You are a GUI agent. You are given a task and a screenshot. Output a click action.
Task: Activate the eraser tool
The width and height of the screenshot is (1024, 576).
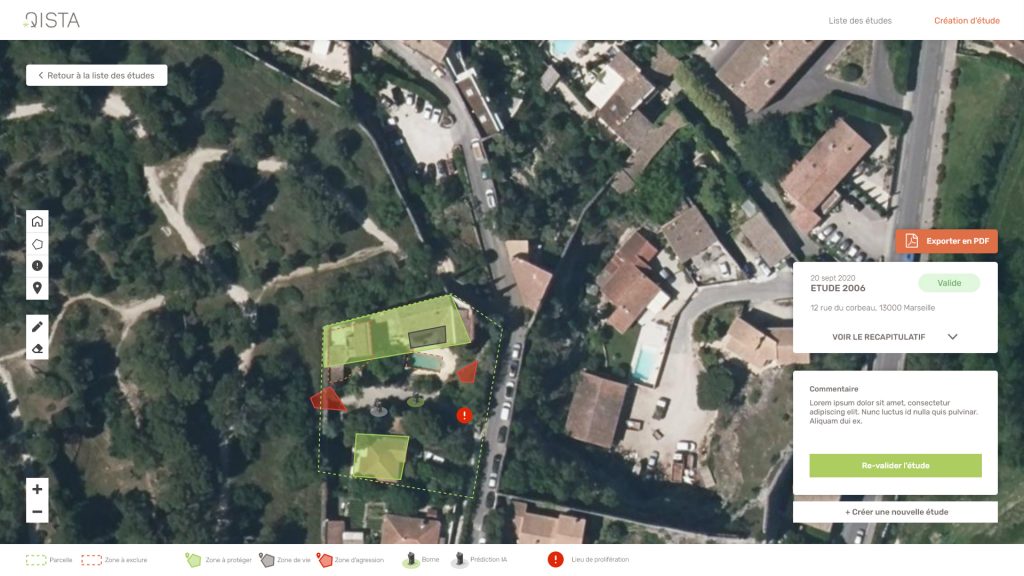point(37,349)
